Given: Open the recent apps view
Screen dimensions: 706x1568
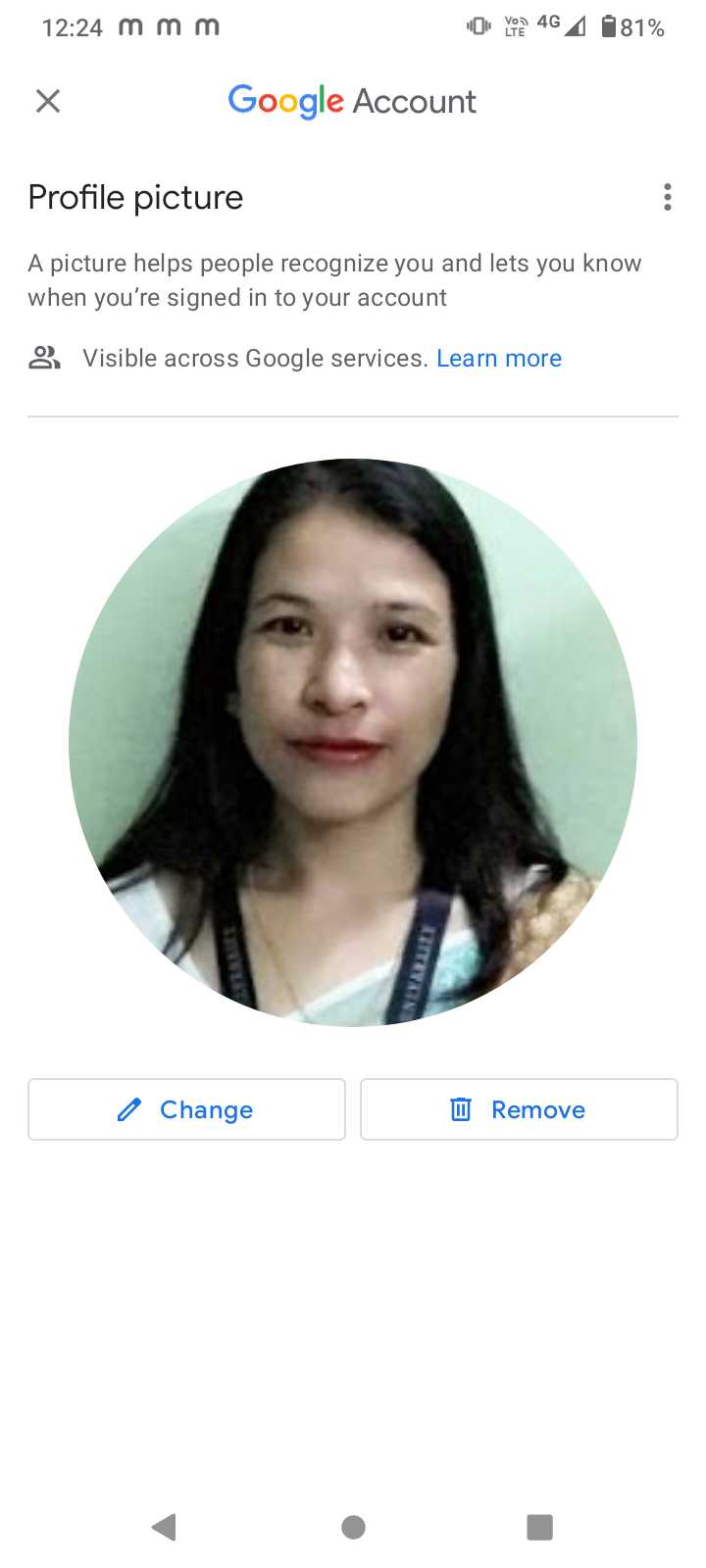Looking at the screenshot, I should [539, 1526].
